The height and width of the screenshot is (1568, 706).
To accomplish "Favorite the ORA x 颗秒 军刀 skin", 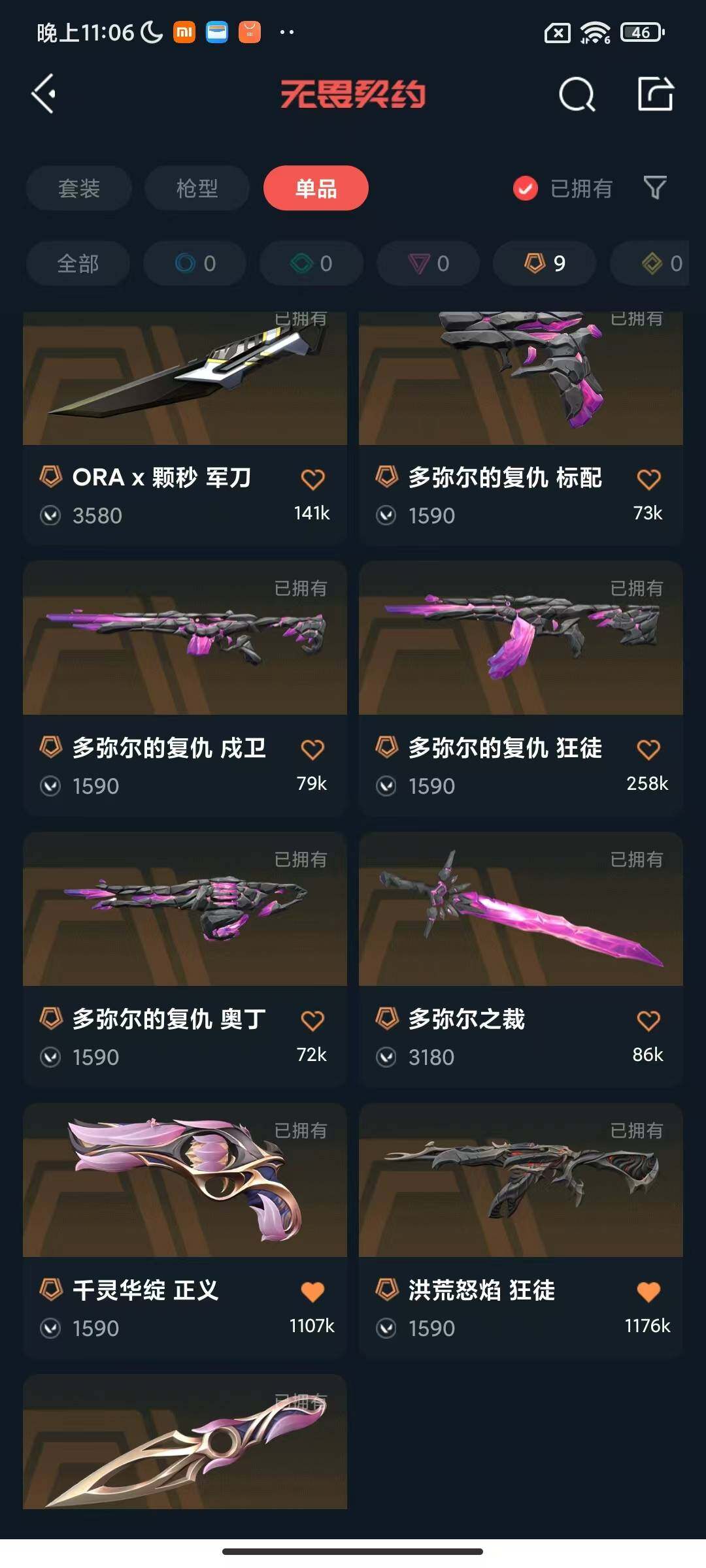I will pos(314,478).
